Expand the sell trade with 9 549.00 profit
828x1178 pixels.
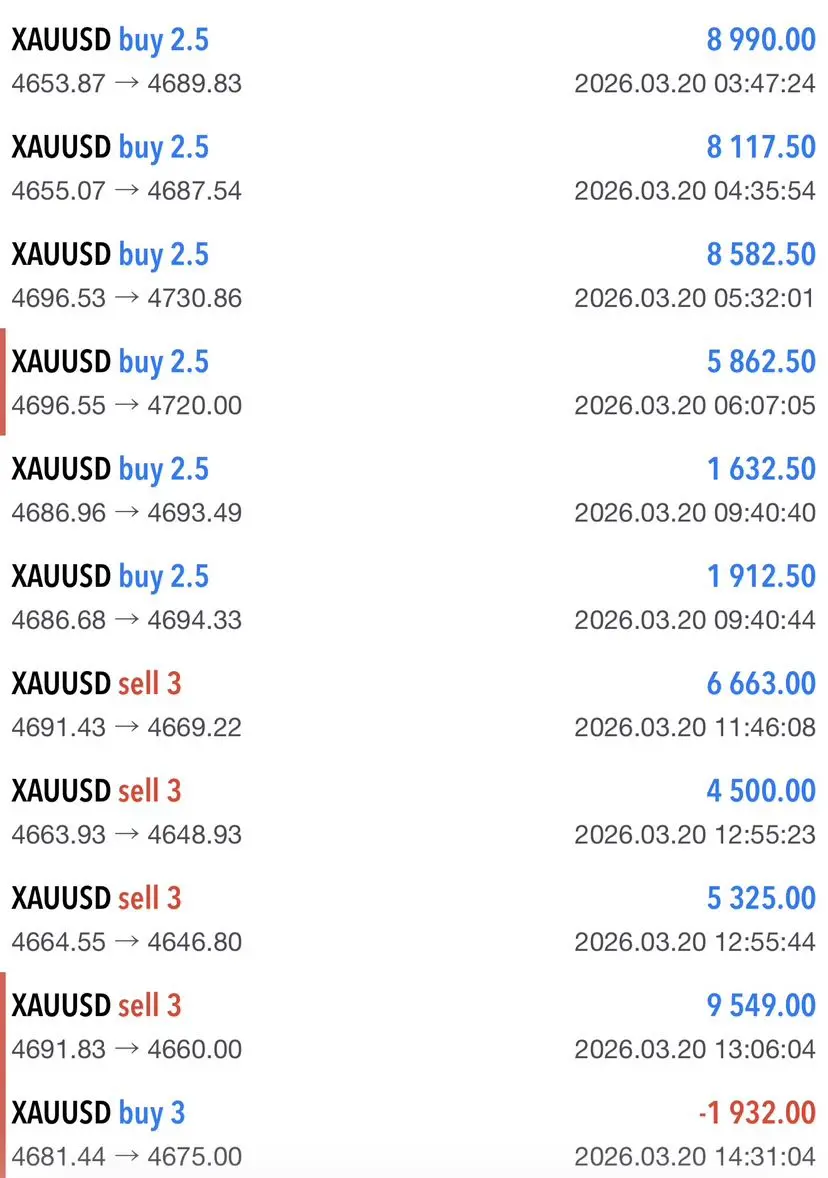tap(414, 1027)
